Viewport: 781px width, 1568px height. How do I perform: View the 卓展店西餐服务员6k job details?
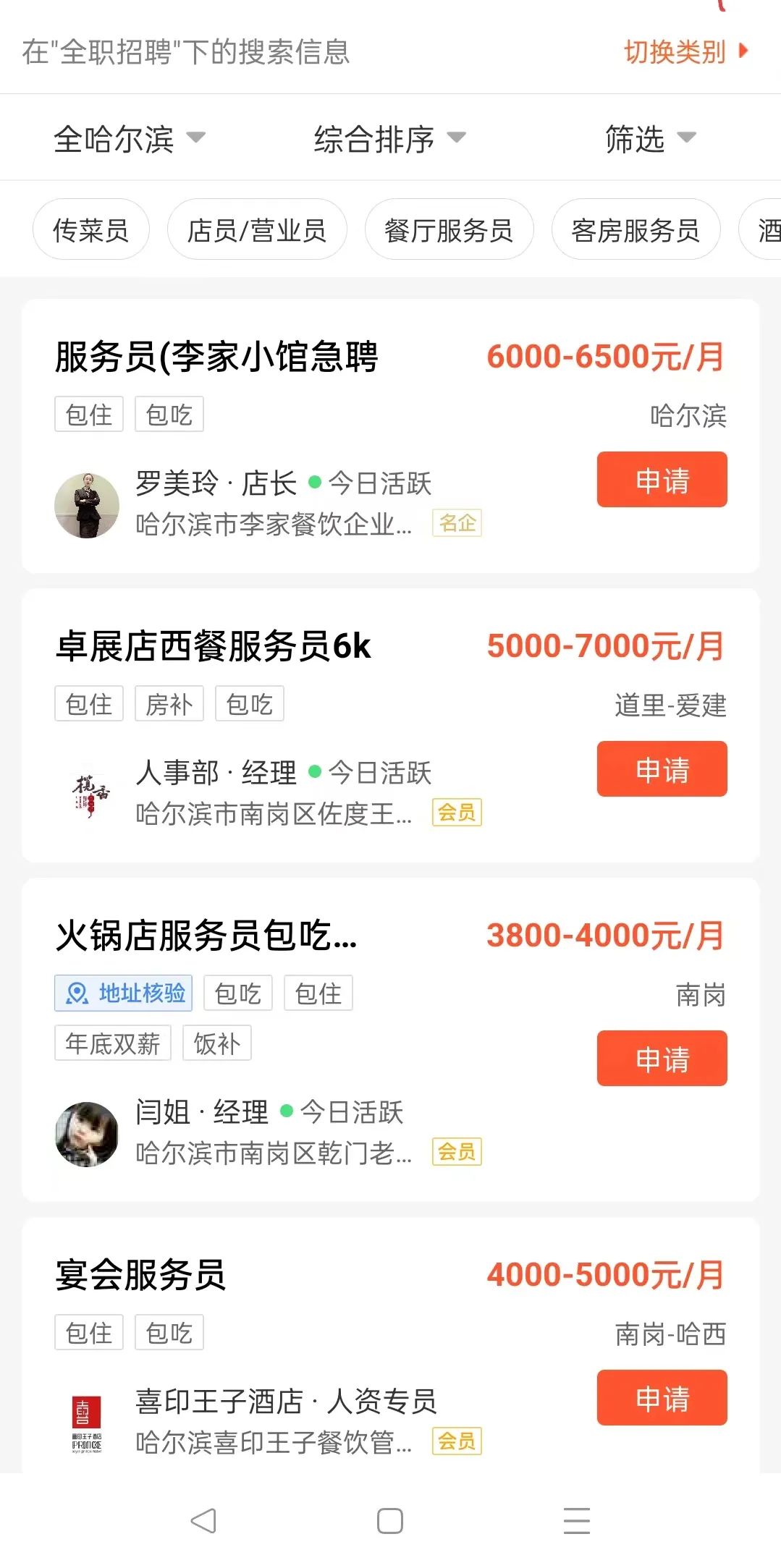[x=214, y=646]
